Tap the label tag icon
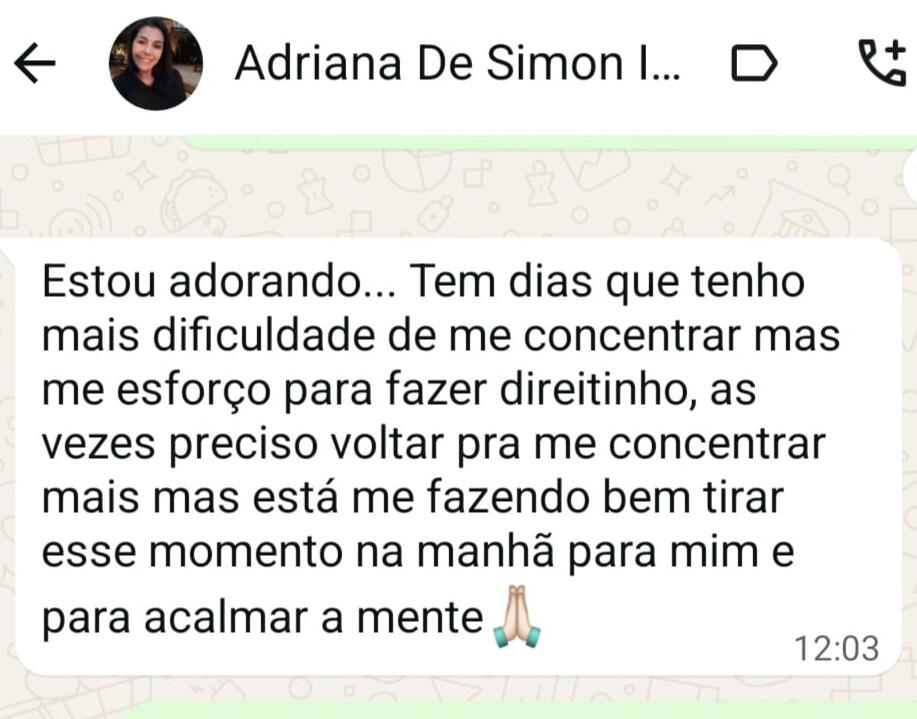The width and height of the screenshot is (917, 719). click(x=754, y=64)
